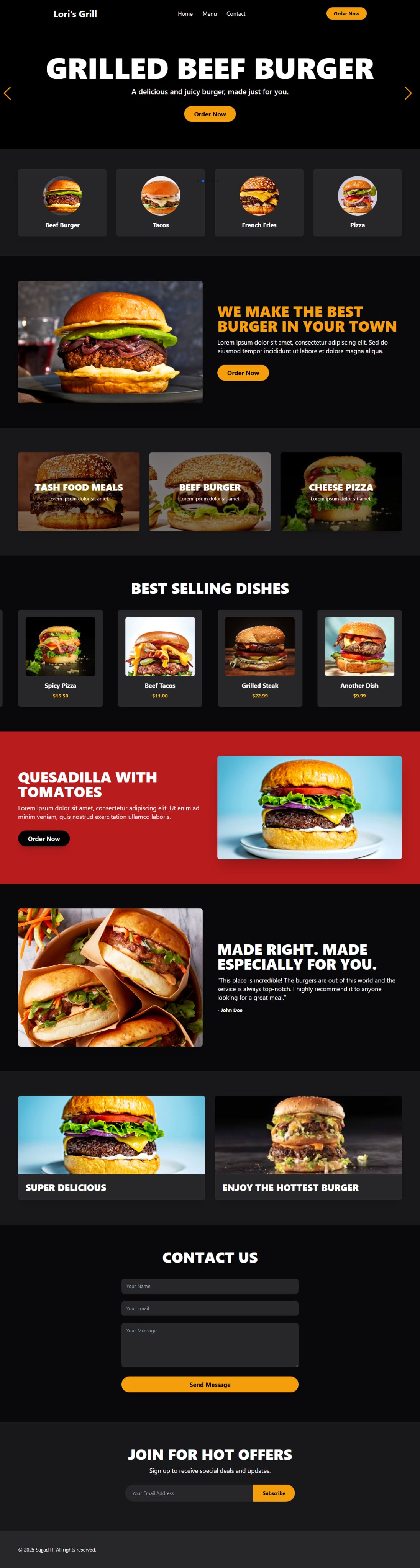
Task: Tap Order Now in the top header
Action: (346, 13)
